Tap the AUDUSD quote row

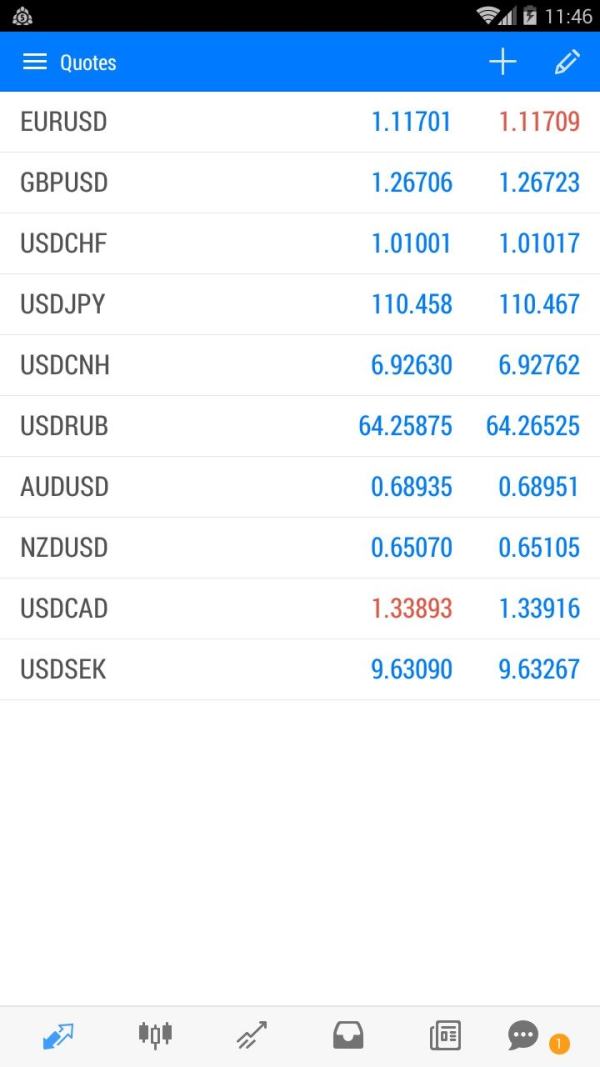tap(300, 487)
